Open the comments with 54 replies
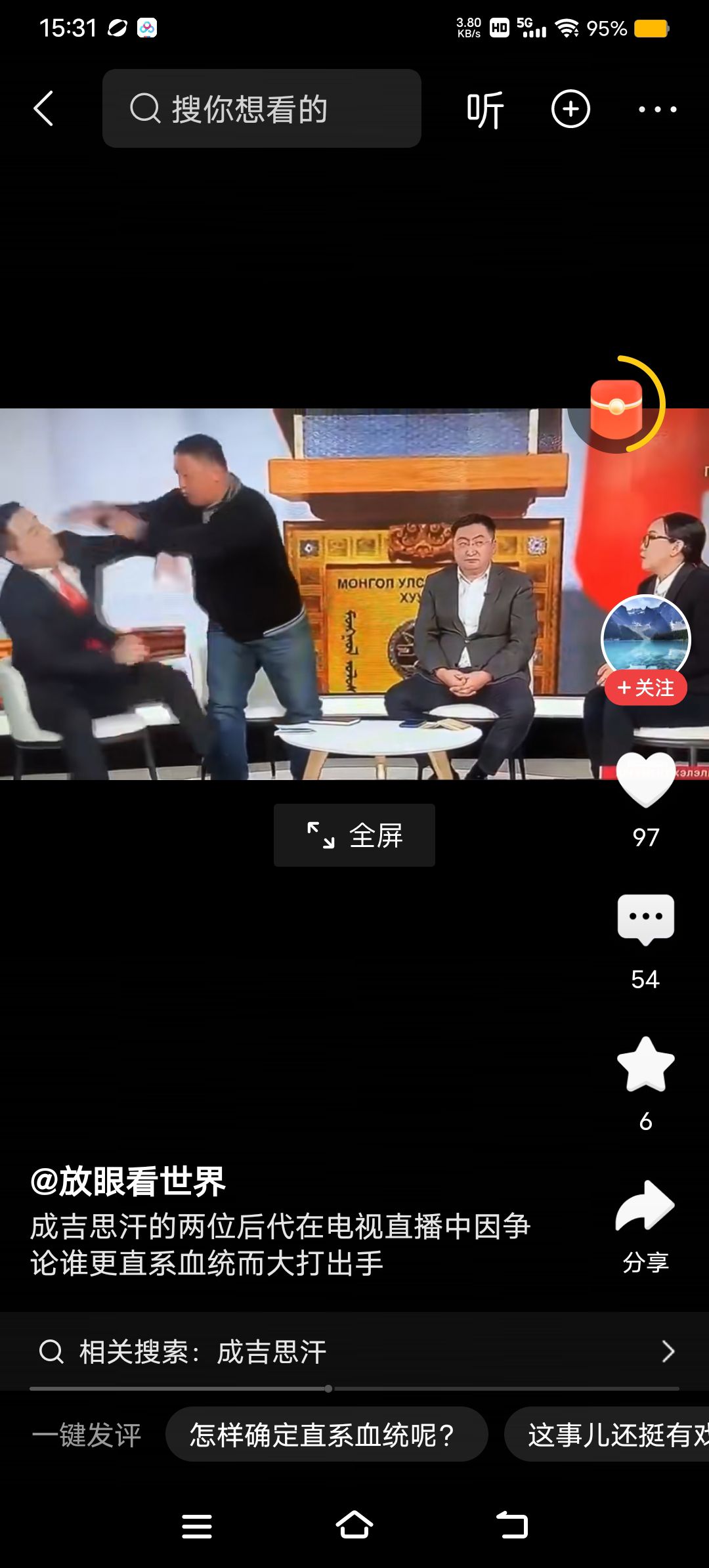The height and width of the screenshot is (1568, 709). [646, 919]
